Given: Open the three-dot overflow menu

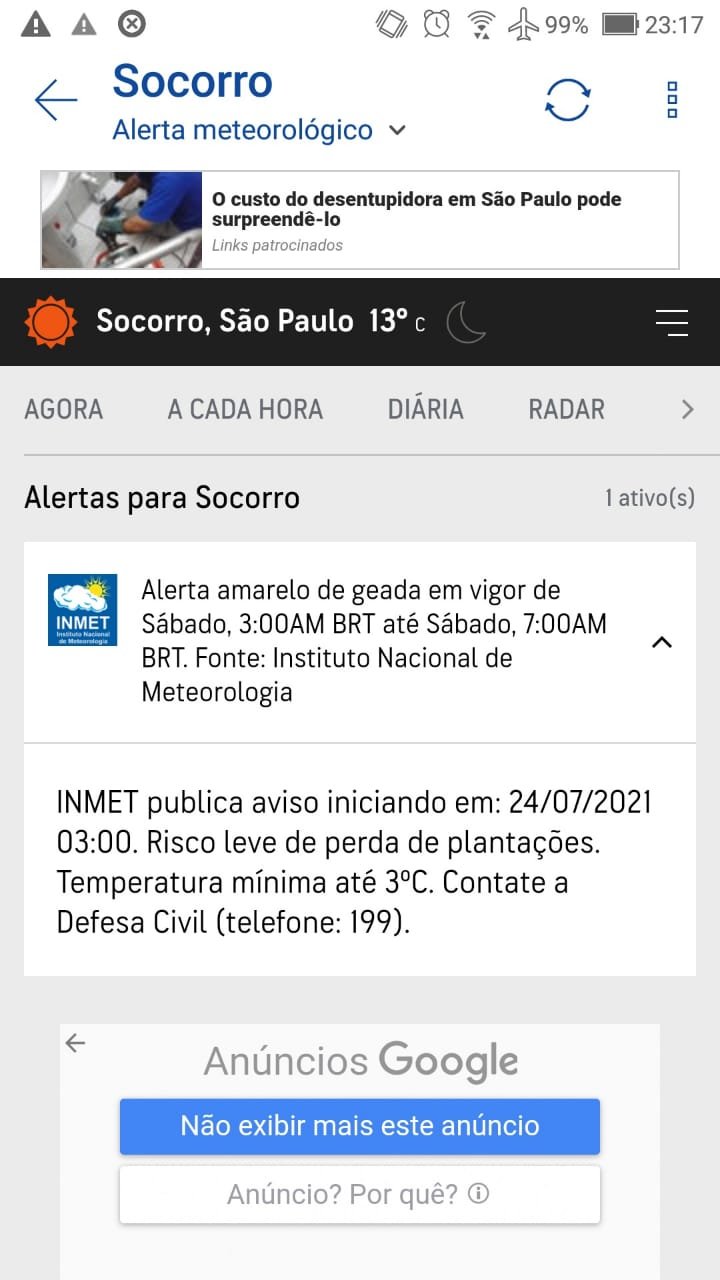Looking at the screenshot, I should coord(672,100).
